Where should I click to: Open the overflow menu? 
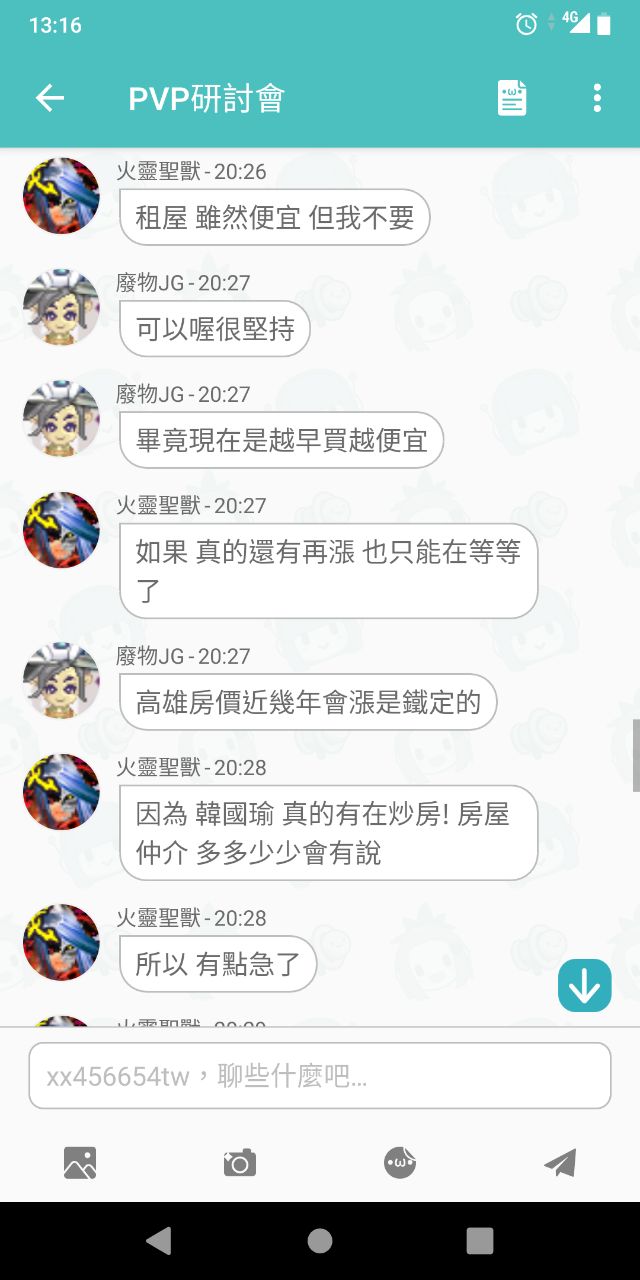tap(597, 98)
